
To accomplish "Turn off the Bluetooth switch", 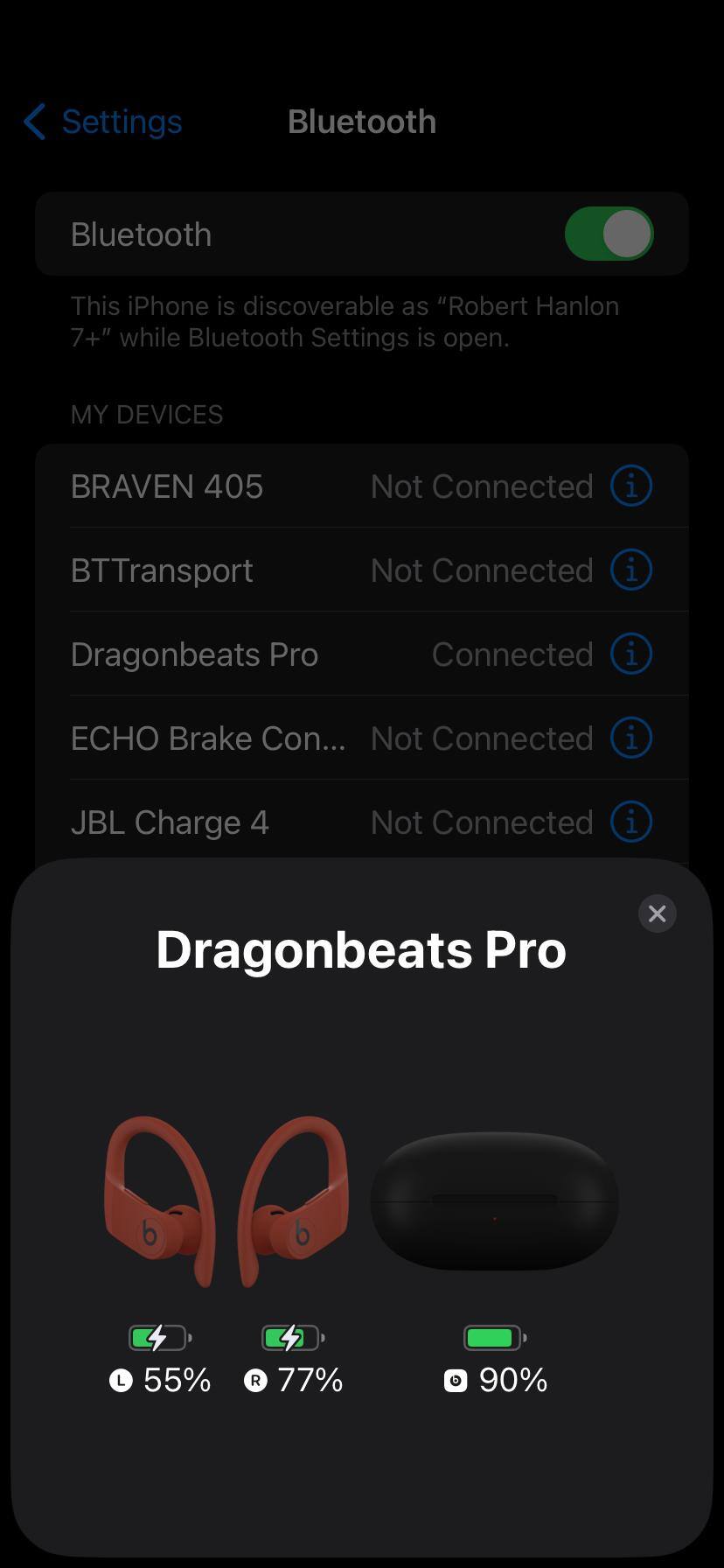I will (x=609, y=234).
